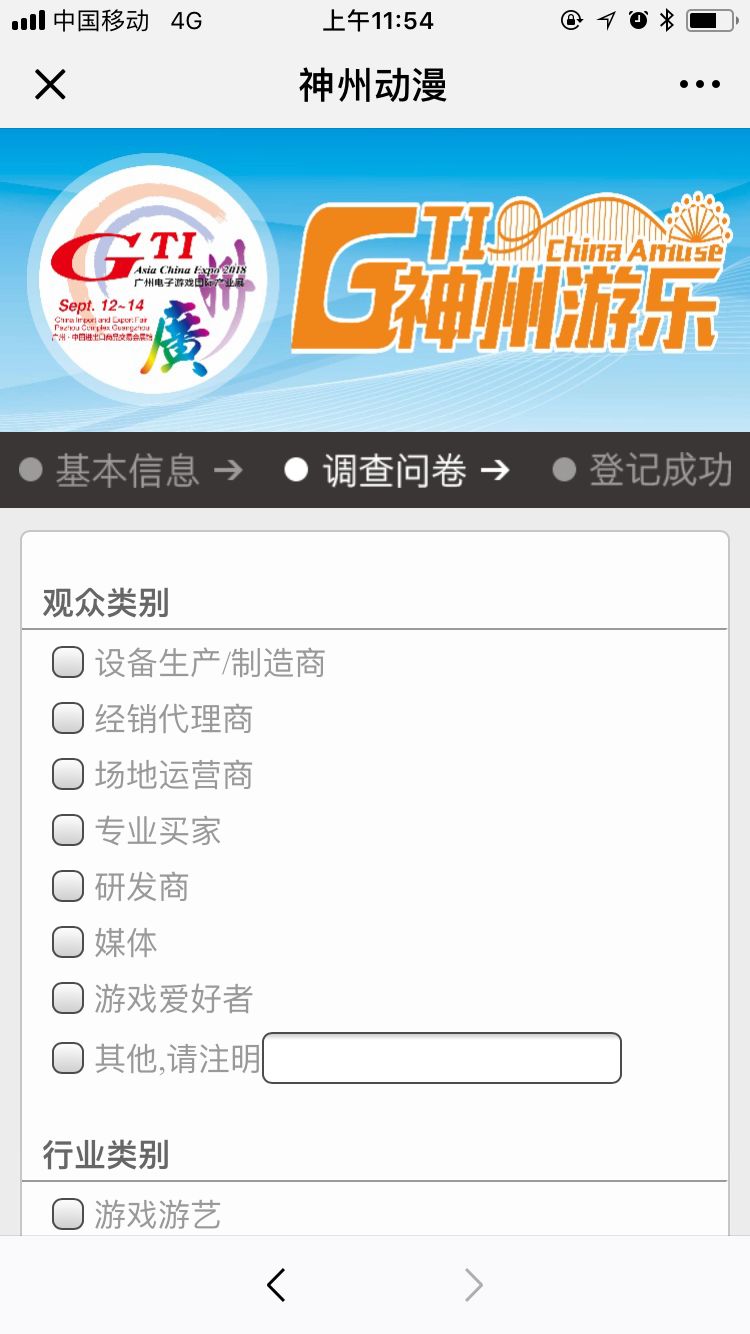Viewport: 750px width, 1334px height.
Task: Close the 神州动漫 web page
Action: coord(50,85)
